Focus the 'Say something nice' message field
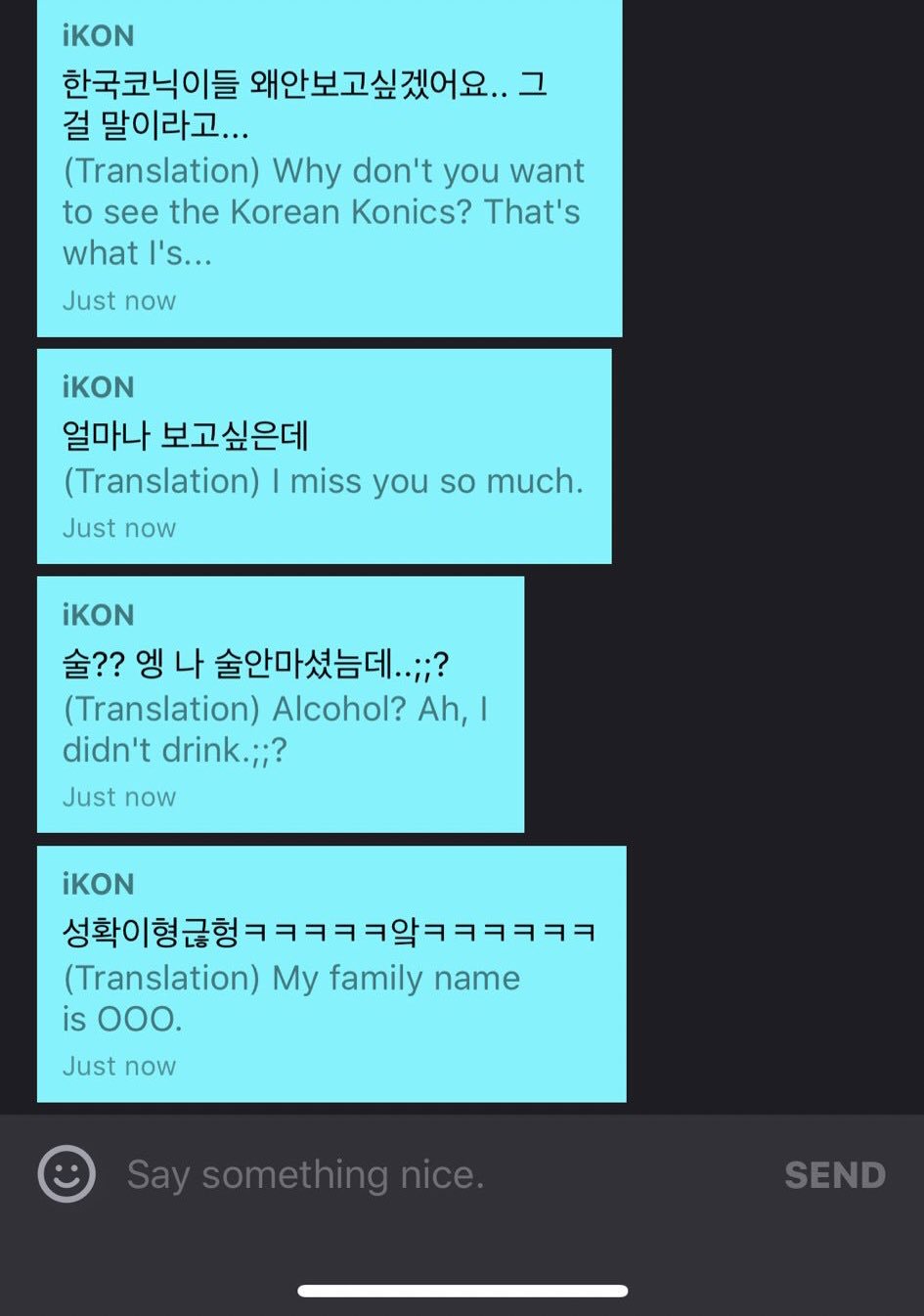 click(411, 1174)
